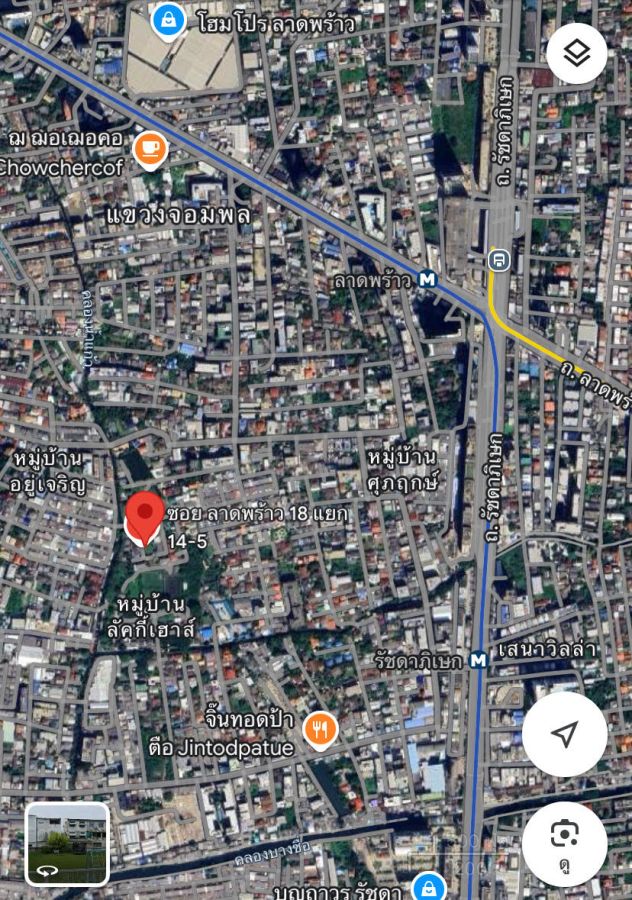The image size is (632, 900).
Task: Select the bus station icon on Ratchadaphisek
Action: [499, 261]
